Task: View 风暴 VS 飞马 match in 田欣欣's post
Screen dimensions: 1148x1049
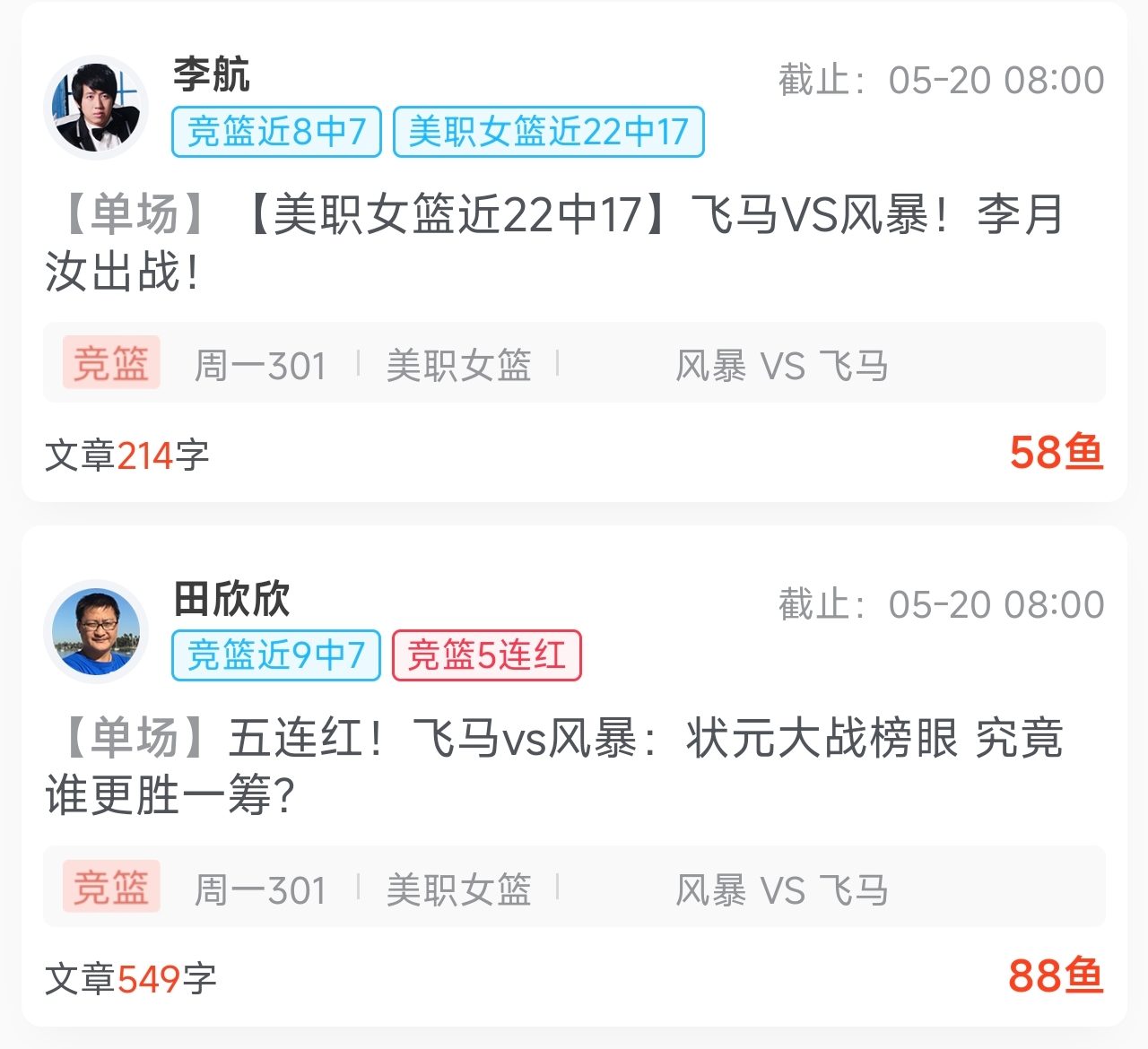Action: coord(780,890)
